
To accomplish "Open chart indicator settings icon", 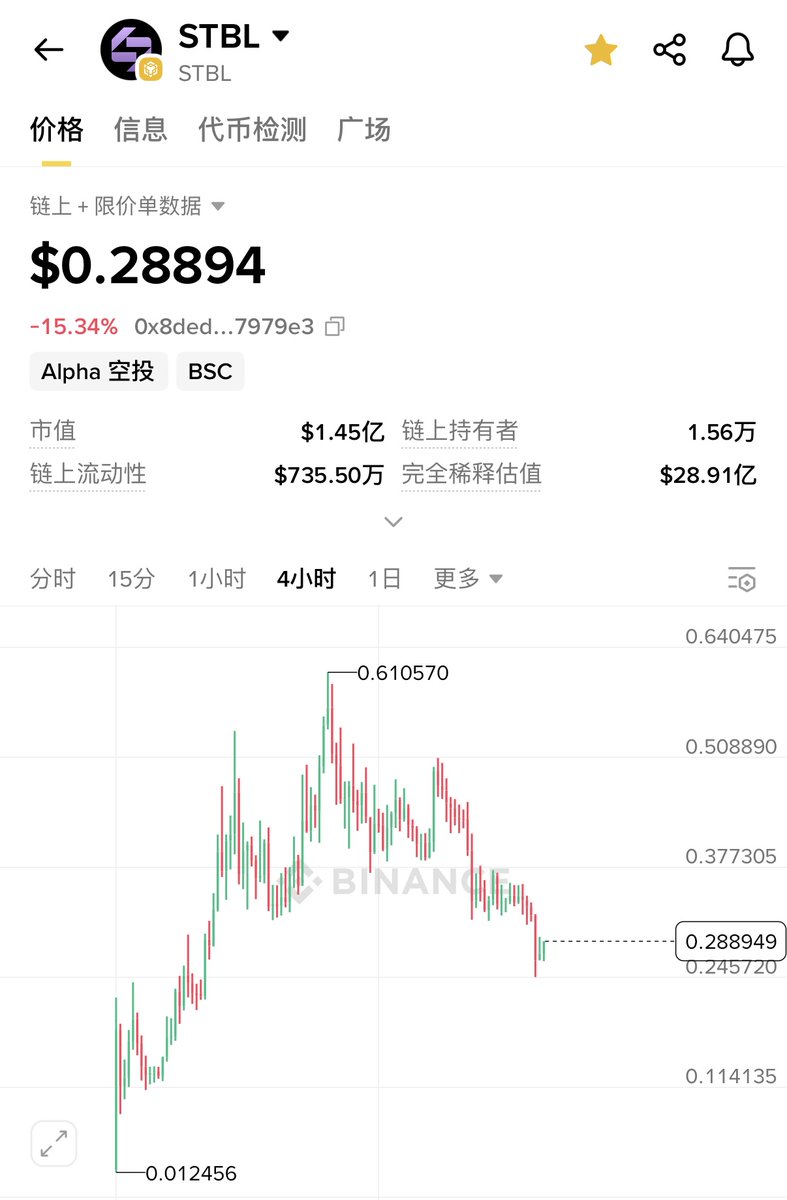I will tap(741, 579).
